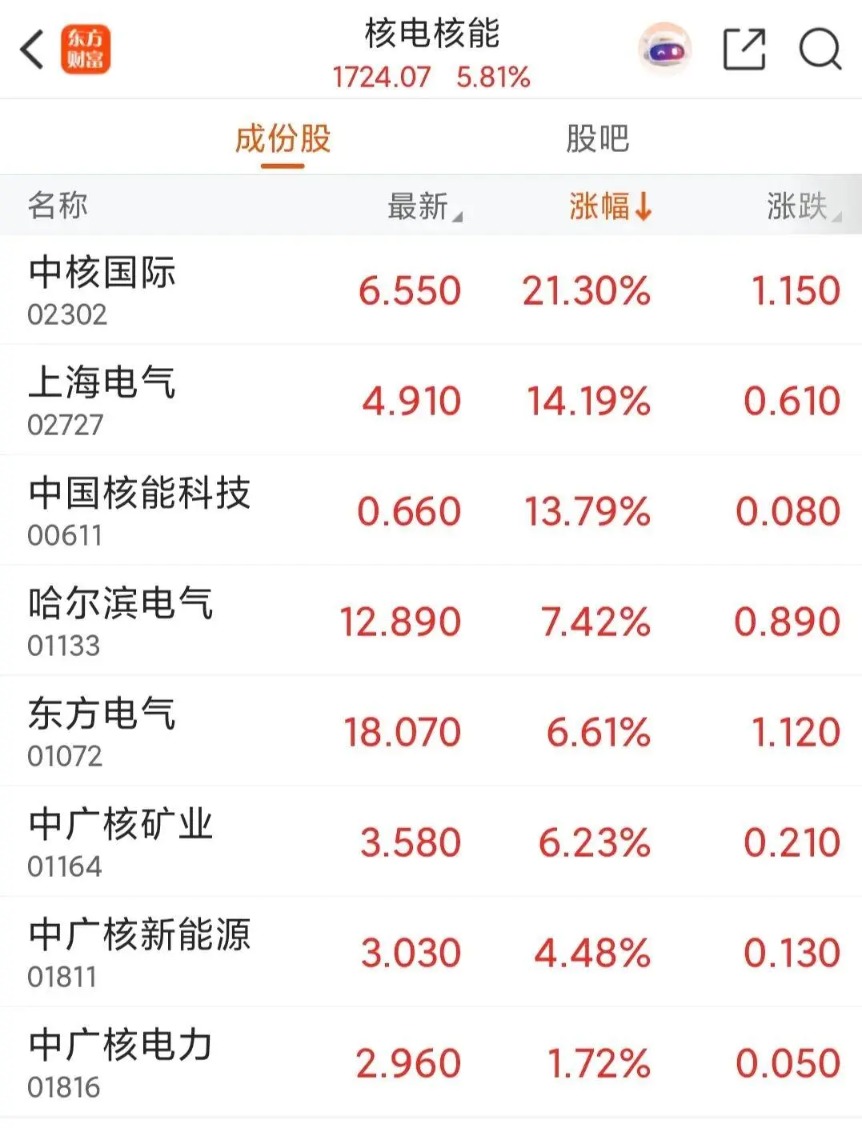The height and width of the screenshot is (1128, 862).
Task: Toggle 涨跌 column sort order
Action: (x=798, y=205)
